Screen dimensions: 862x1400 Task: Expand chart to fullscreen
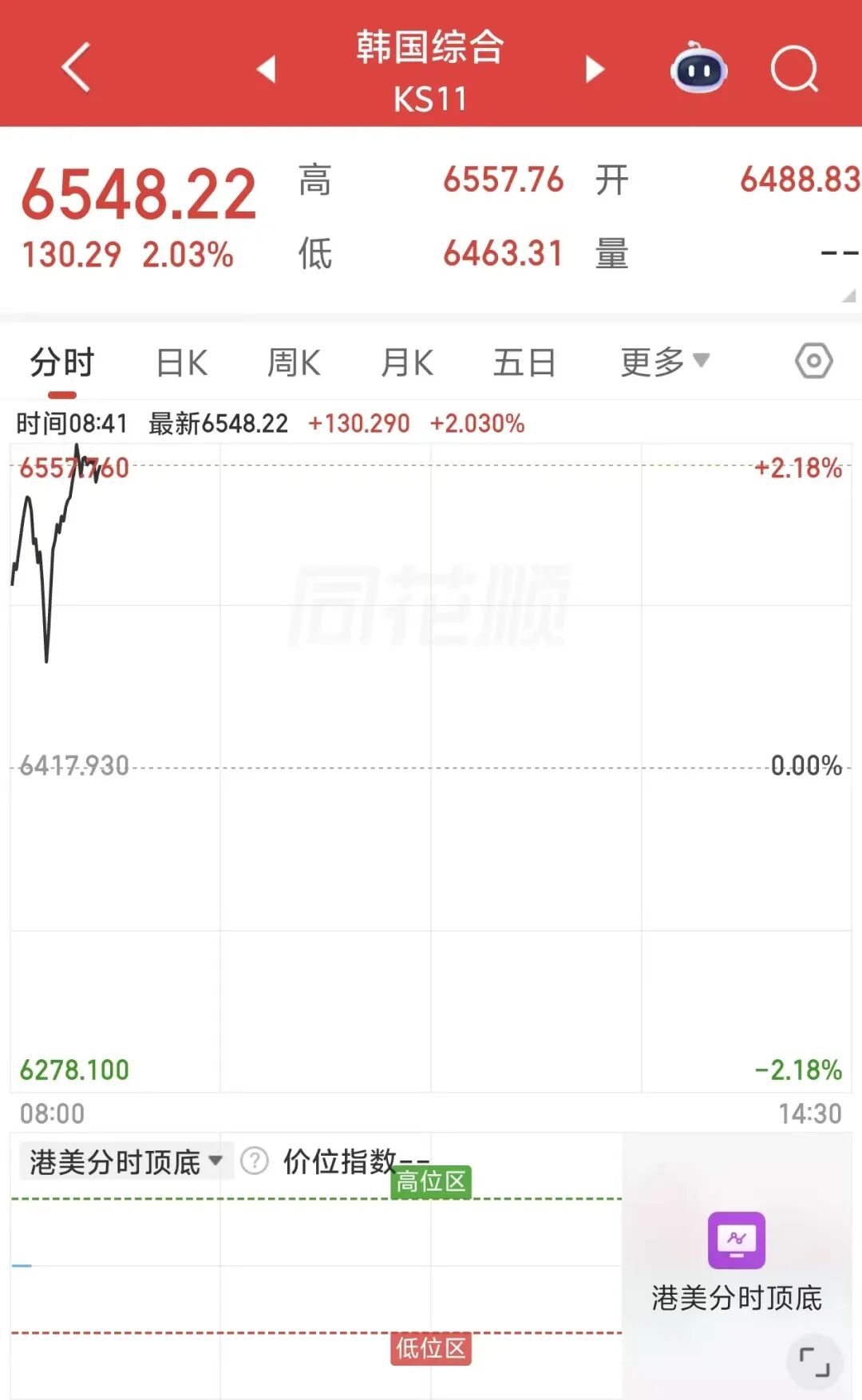(814, 1361)
